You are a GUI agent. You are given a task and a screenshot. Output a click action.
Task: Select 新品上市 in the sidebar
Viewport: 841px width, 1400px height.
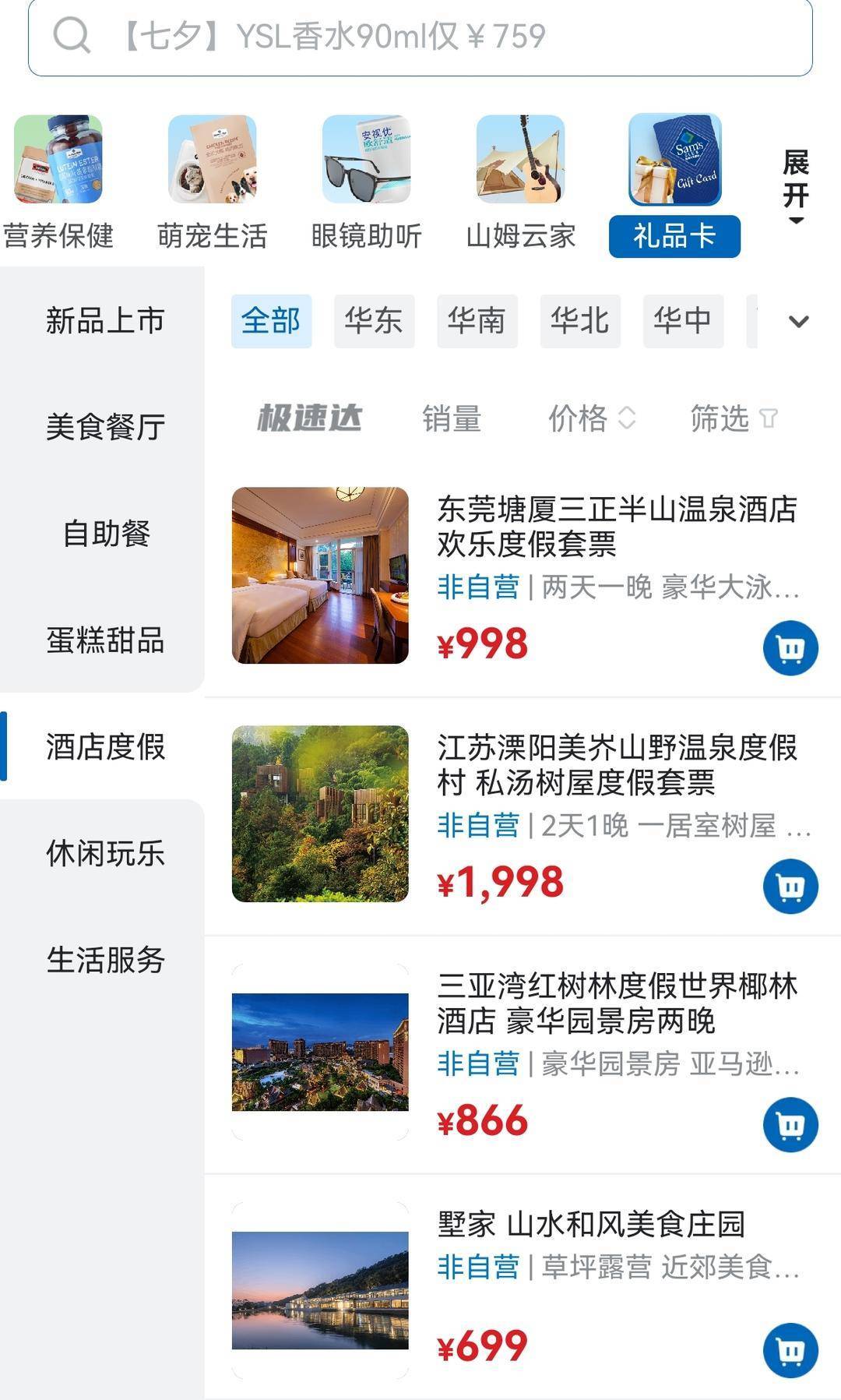105,321
